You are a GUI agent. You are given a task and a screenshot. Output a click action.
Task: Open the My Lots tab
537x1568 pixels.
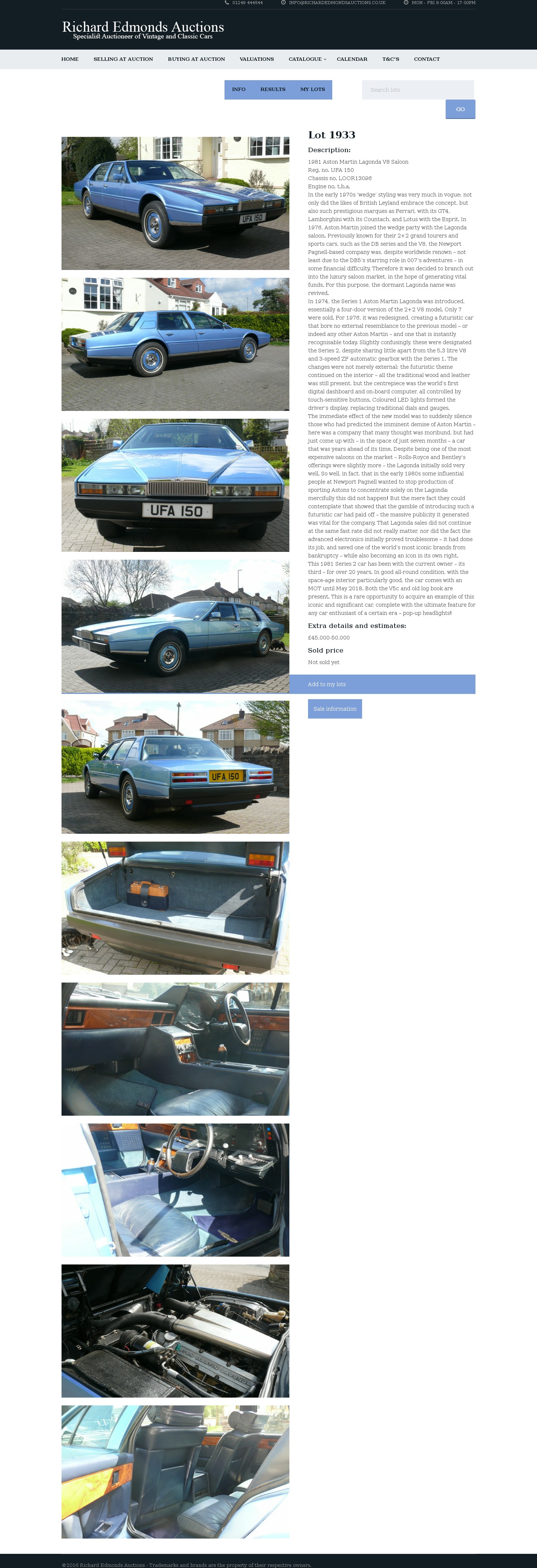click(x=313, y=89)
